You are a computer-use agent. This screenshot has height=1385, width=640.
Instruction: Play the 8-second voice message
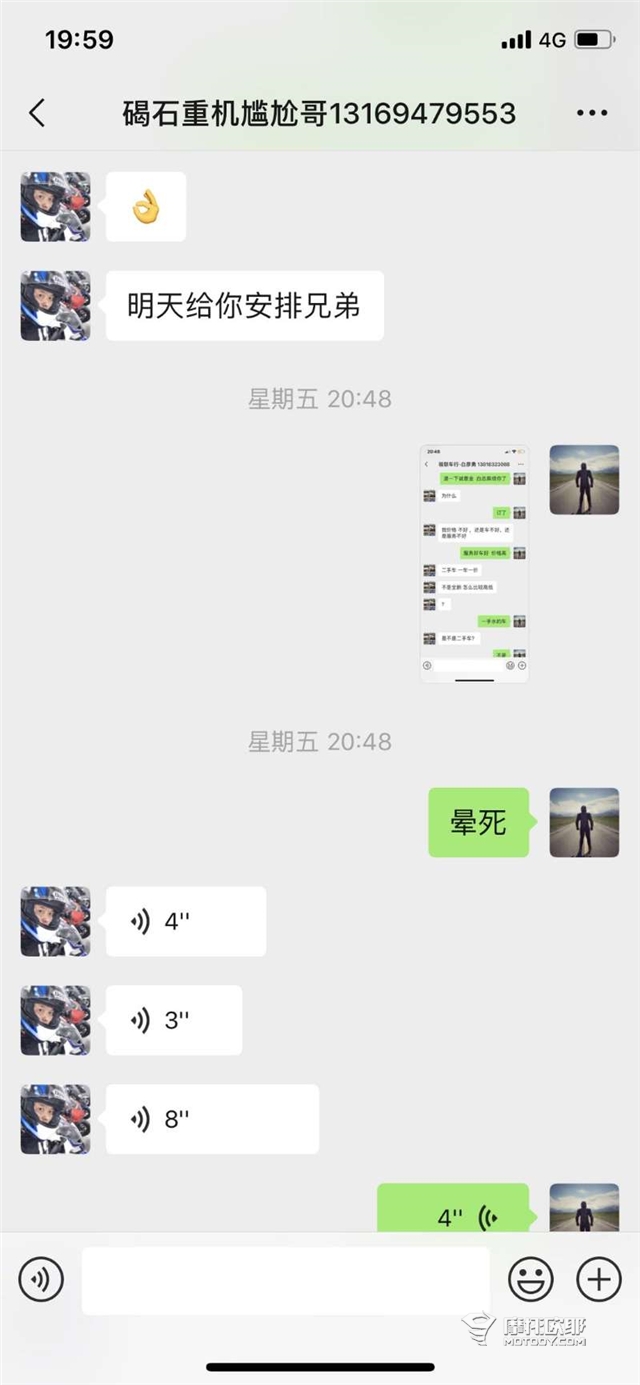[212, 1118]
